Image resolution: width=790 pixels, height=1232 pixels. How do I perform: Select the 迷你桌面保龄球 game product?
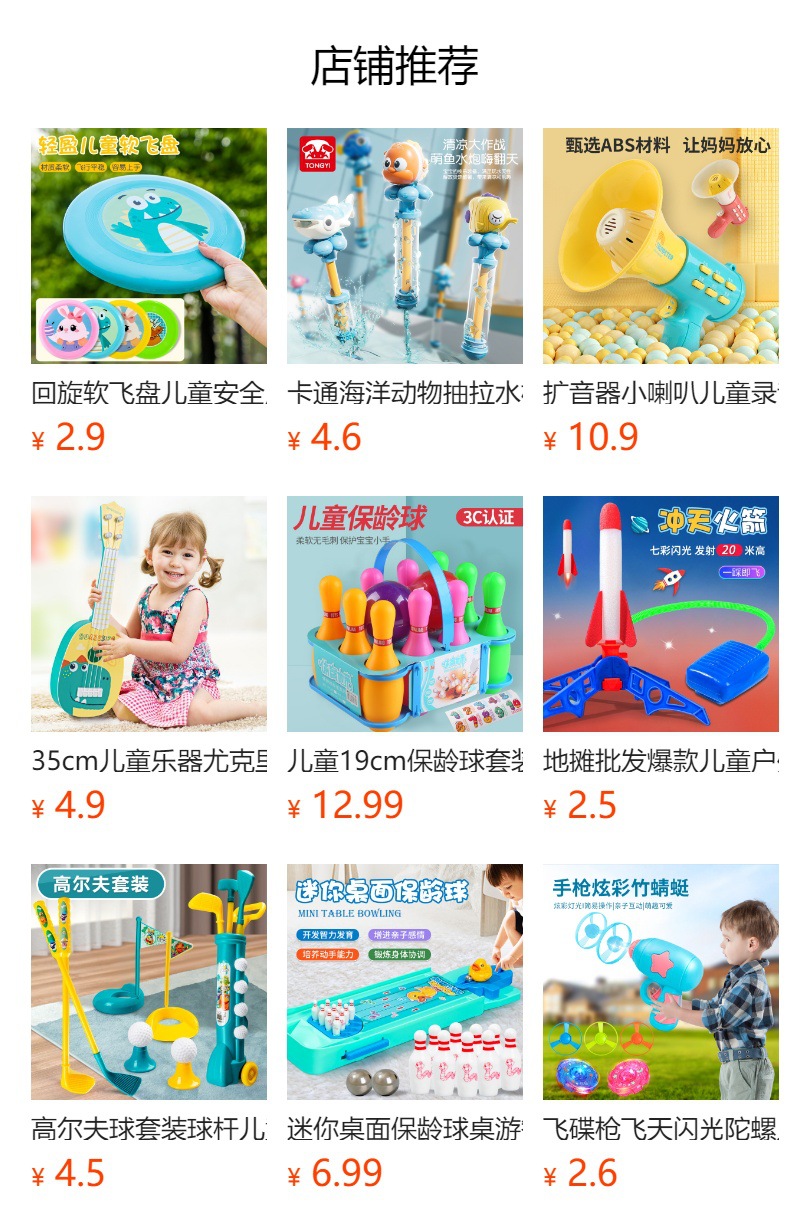tap(405, 982)
